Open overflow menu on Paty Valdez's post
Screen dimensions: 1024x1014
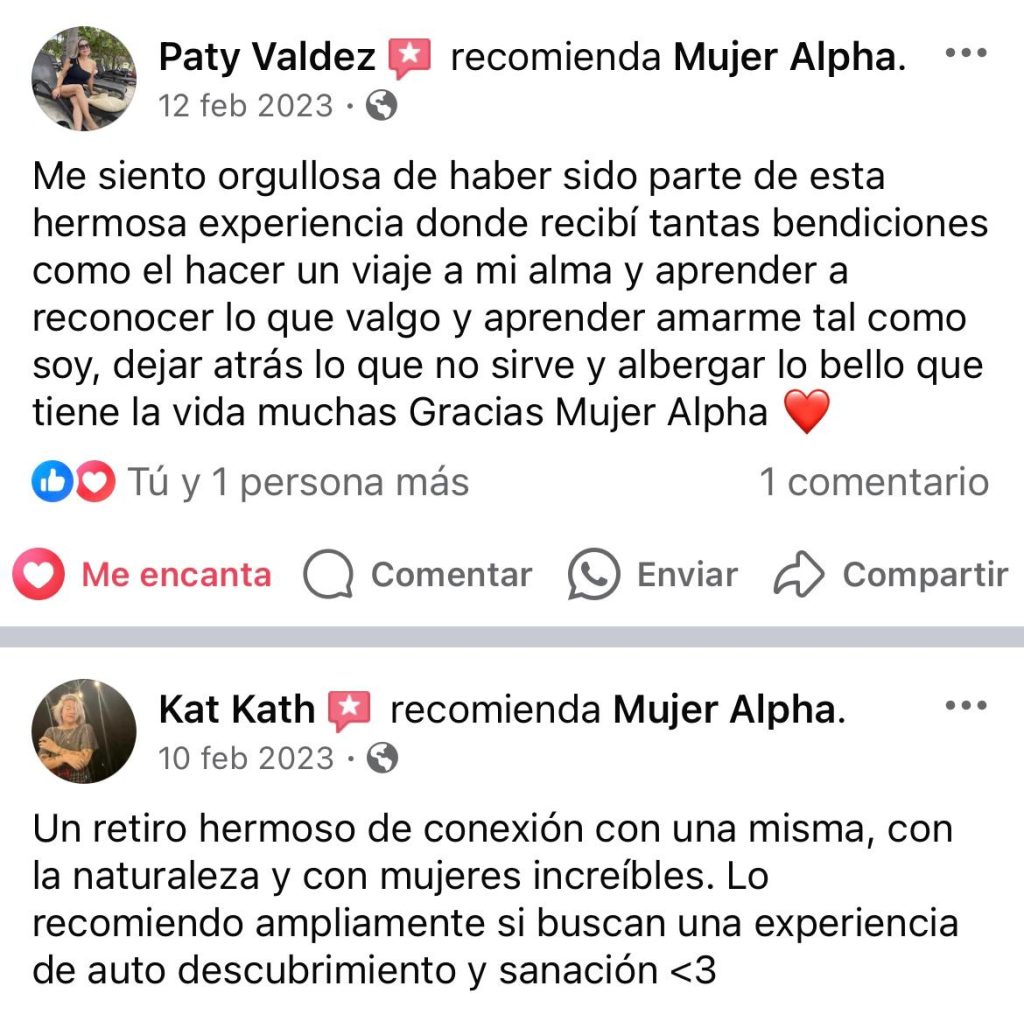pos(965,53)
